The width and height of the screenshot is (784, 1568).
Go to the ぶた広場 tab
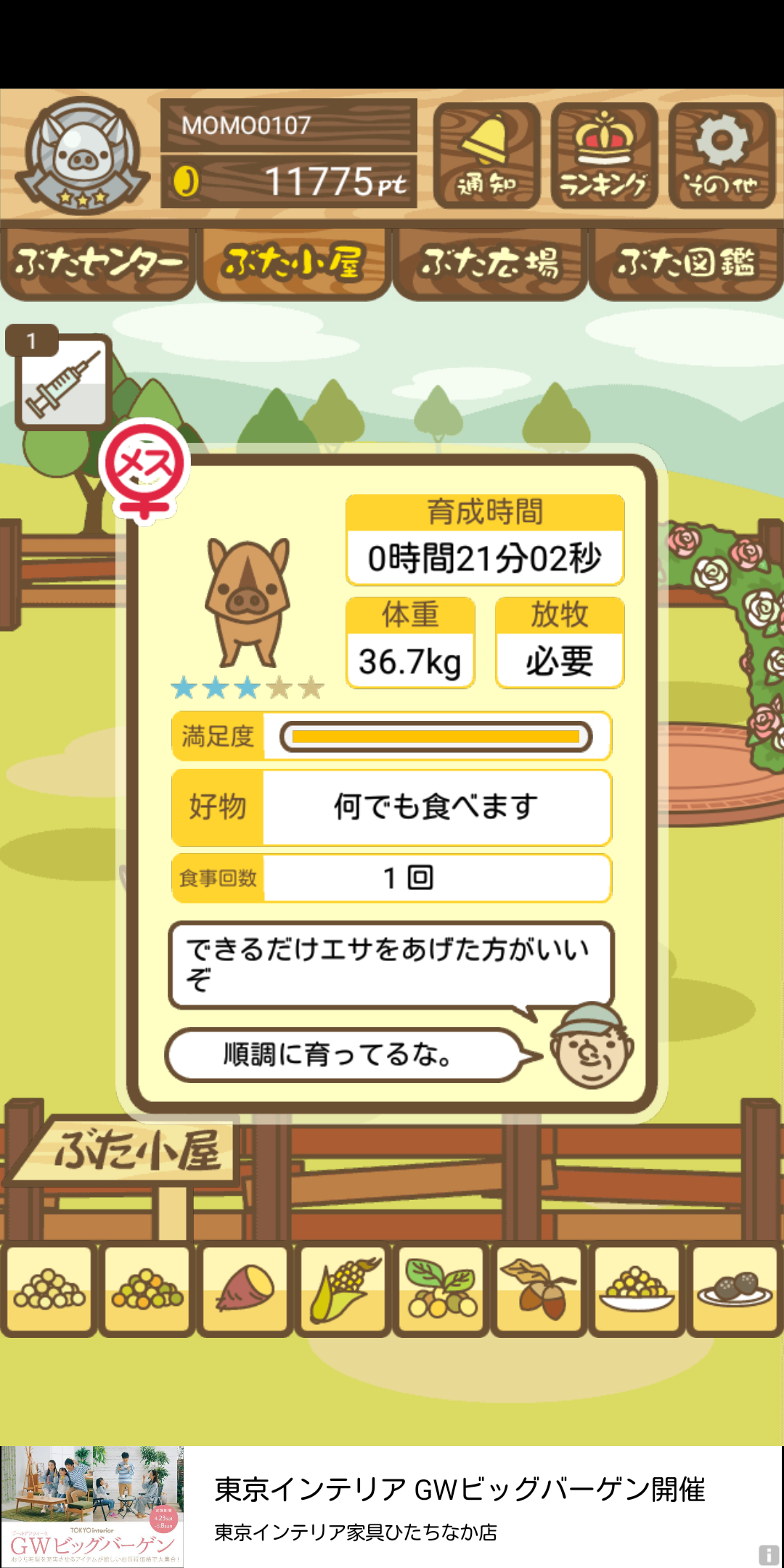(x=490, y=264)
